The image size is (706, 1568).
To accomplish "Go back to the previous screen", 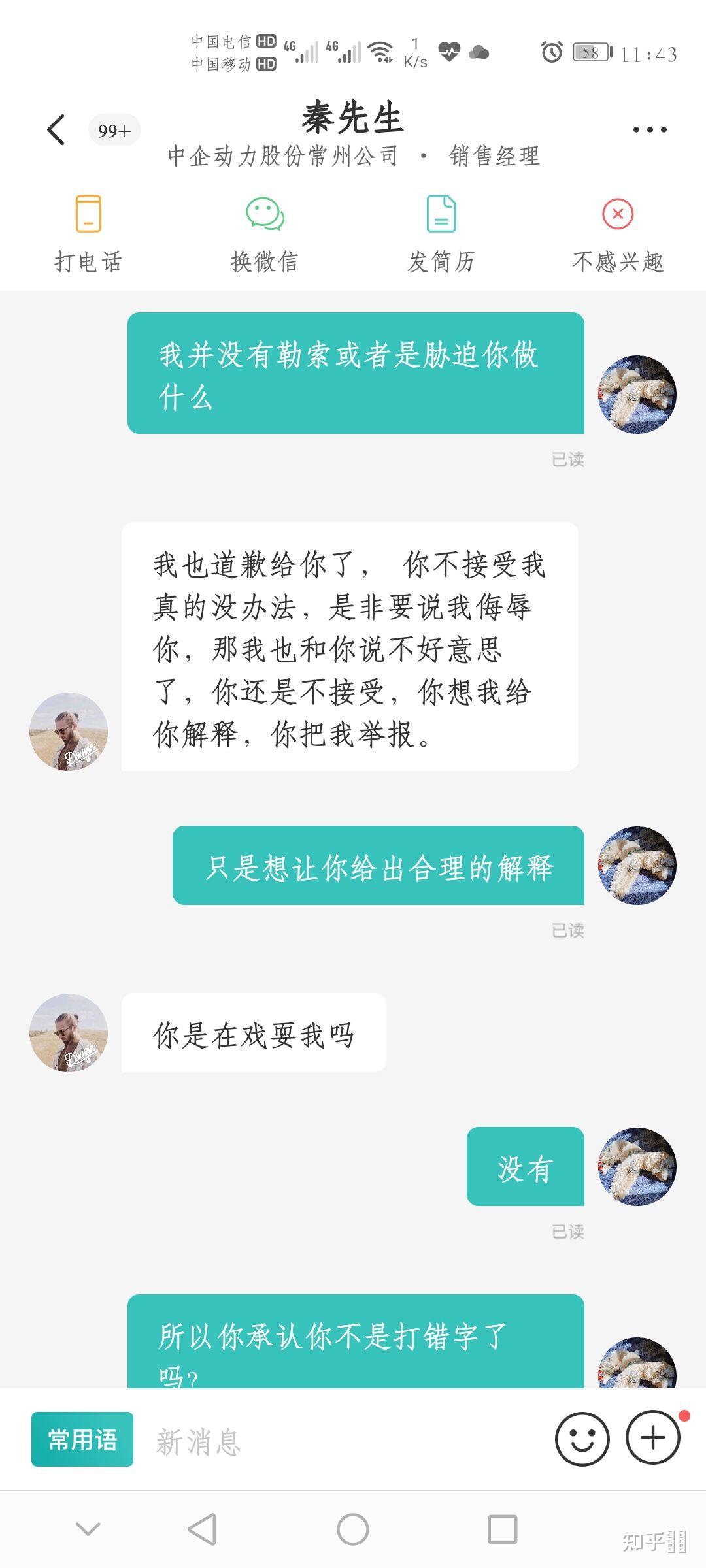I will click(56, 129).
